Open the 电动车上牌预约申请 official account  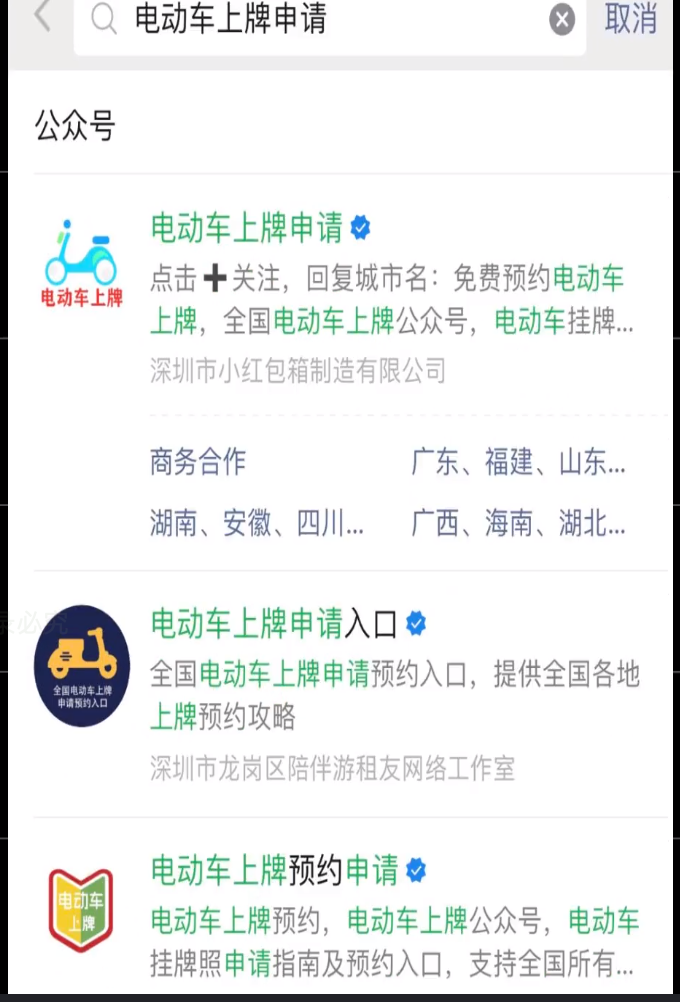click(x=273, y=870)
